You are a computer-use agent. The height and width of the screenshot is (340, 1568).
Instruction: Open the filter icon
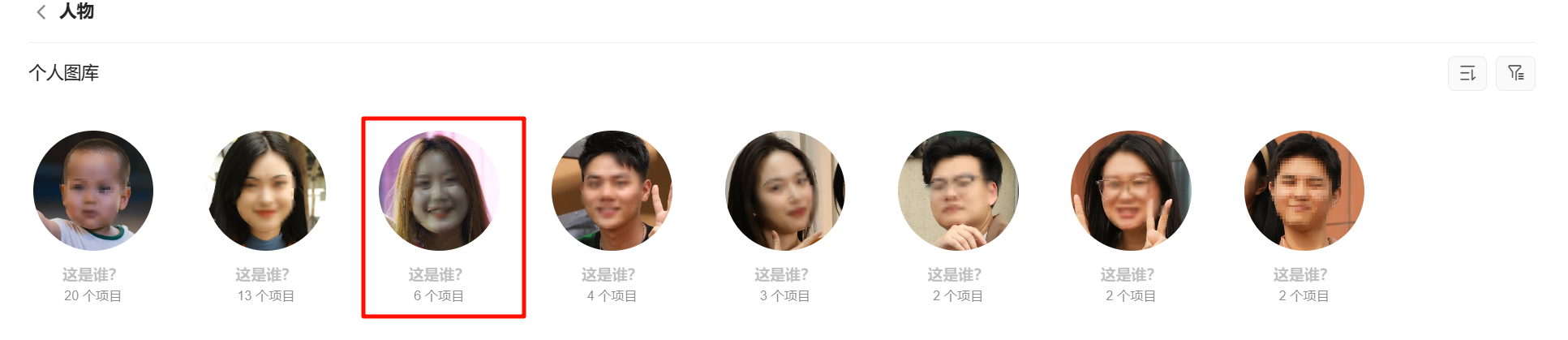1515,74
